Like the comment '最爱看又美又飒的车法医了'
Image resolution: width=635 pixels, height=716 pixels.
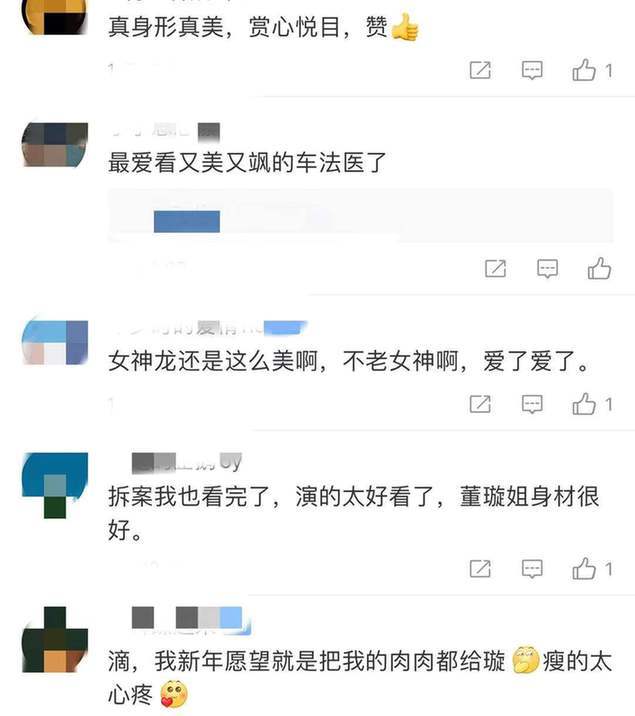(x=599, y=268)
